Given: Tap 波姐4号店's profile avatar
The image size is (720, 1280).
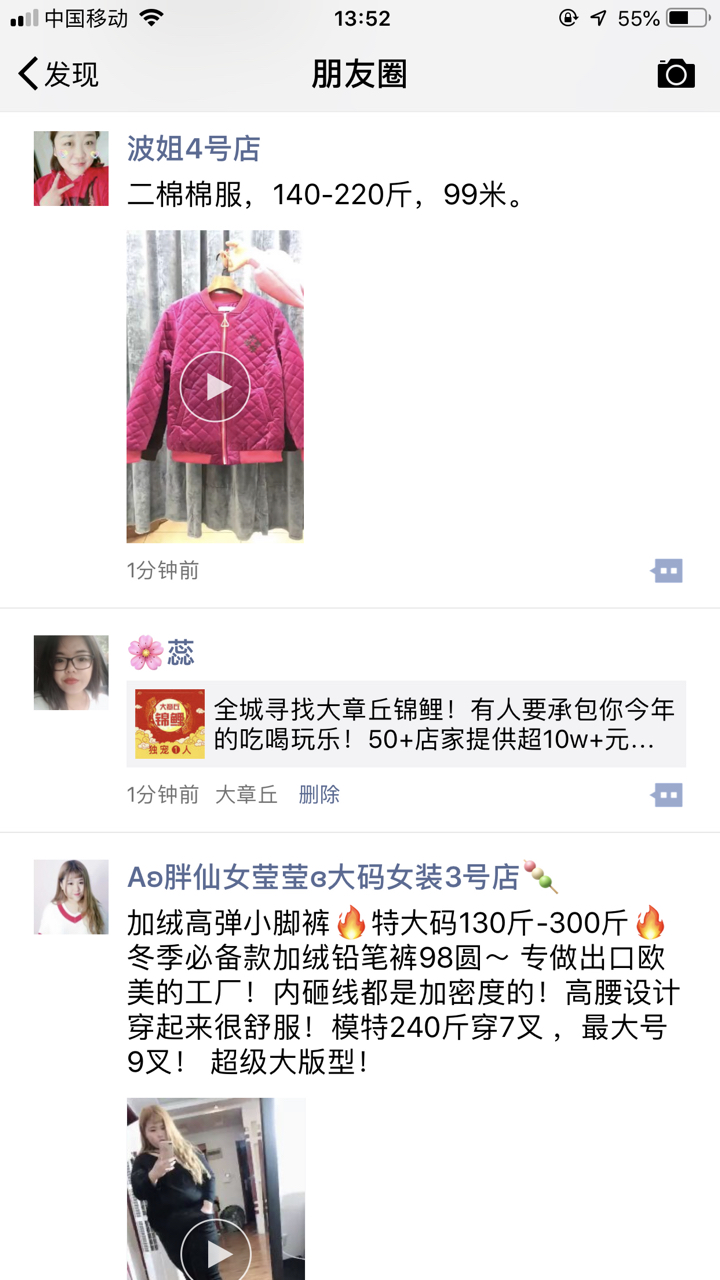Looking at the screenshot, I should (x=71, y=168).
